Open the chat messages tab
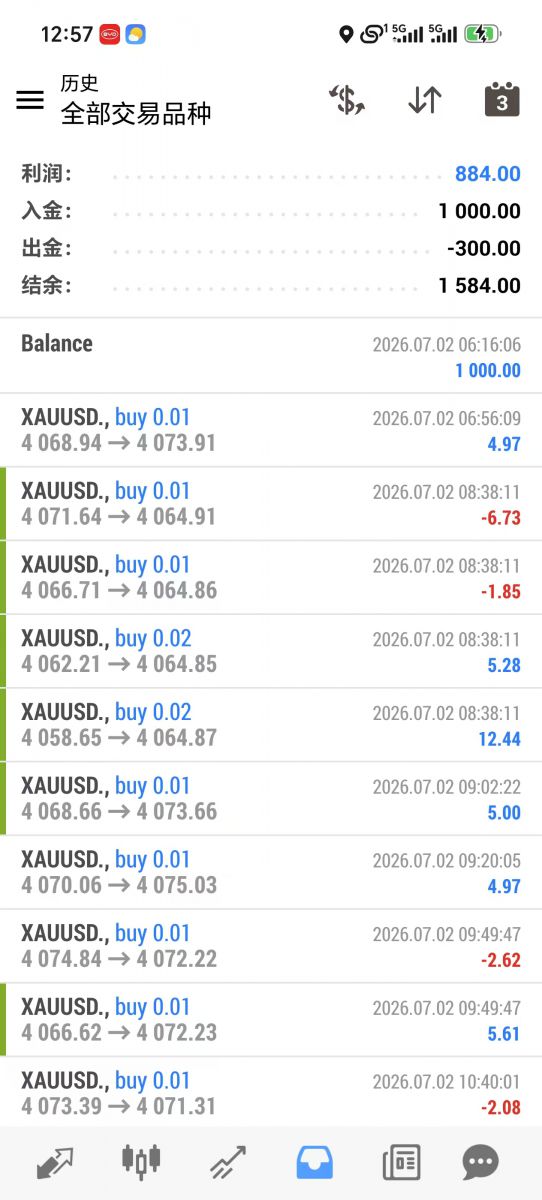This screenshot has width=542, height=1200. pos(481,1162)
